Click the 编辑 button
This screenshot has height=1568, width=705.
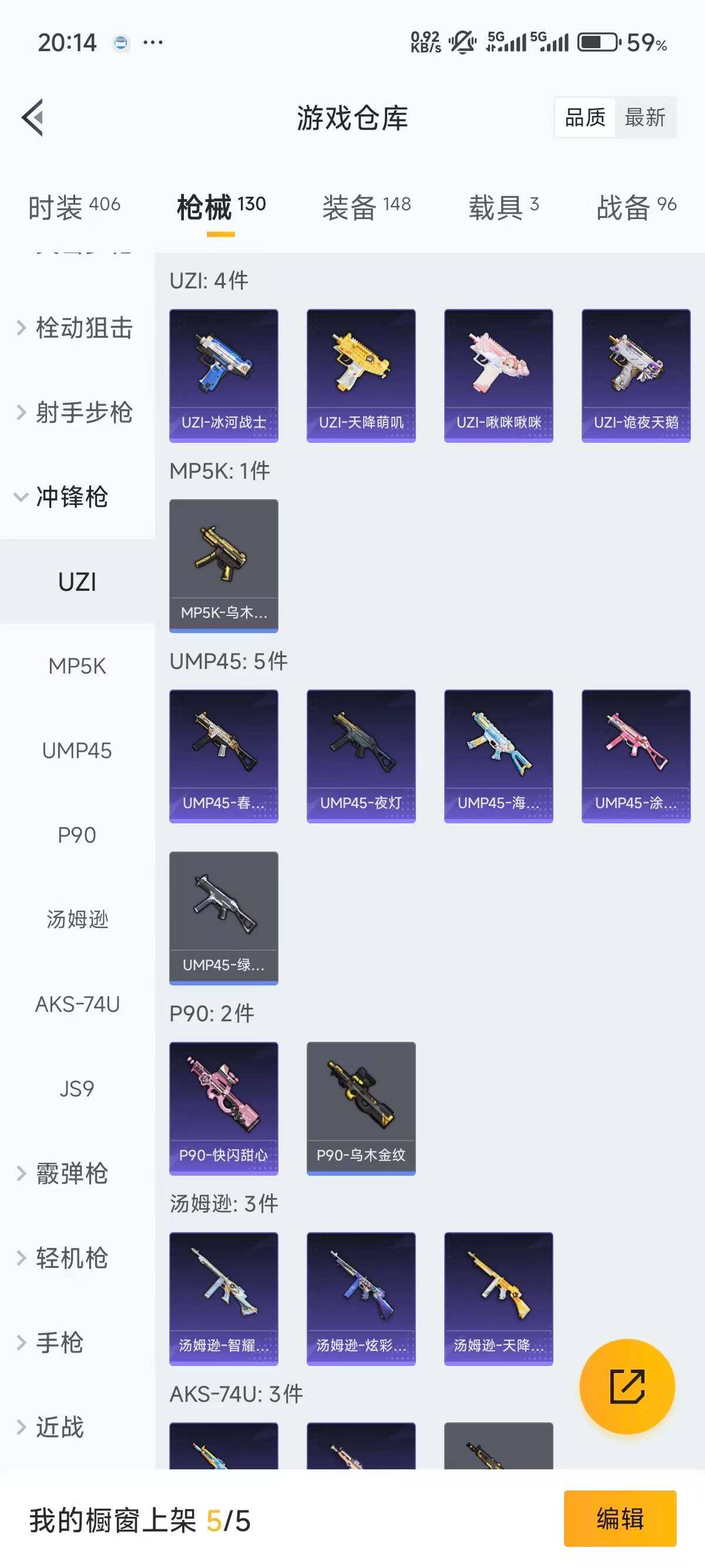pyautogui.click(x=620, y=1519)
